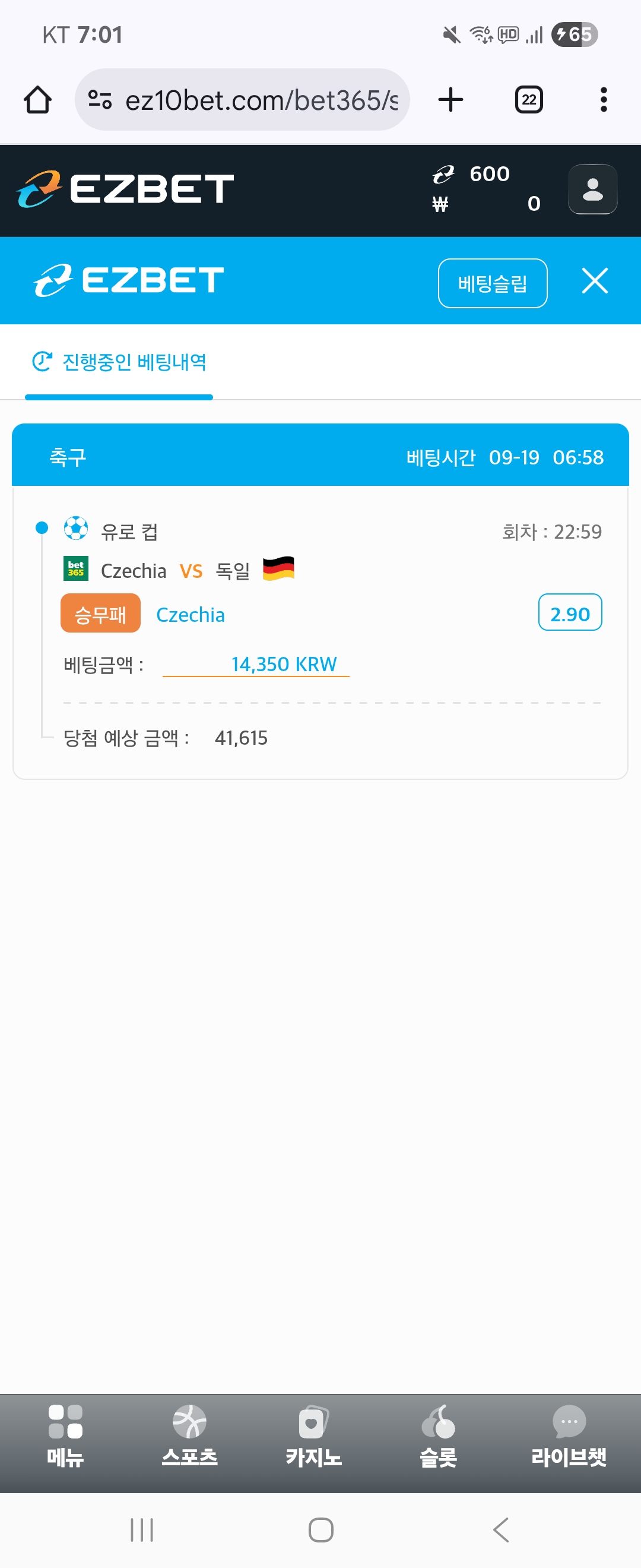
Task: Open the user profile icon
Action: pos(592,189)
